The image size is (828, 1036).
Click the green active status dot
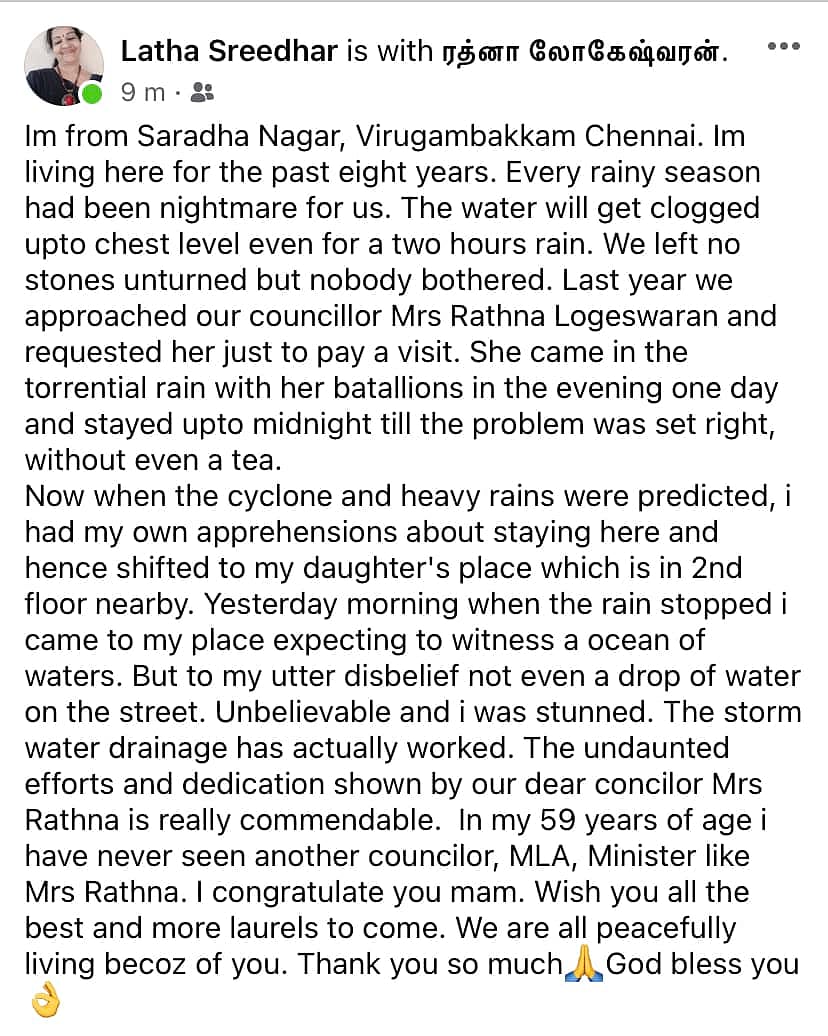click(x=93, y=94)
